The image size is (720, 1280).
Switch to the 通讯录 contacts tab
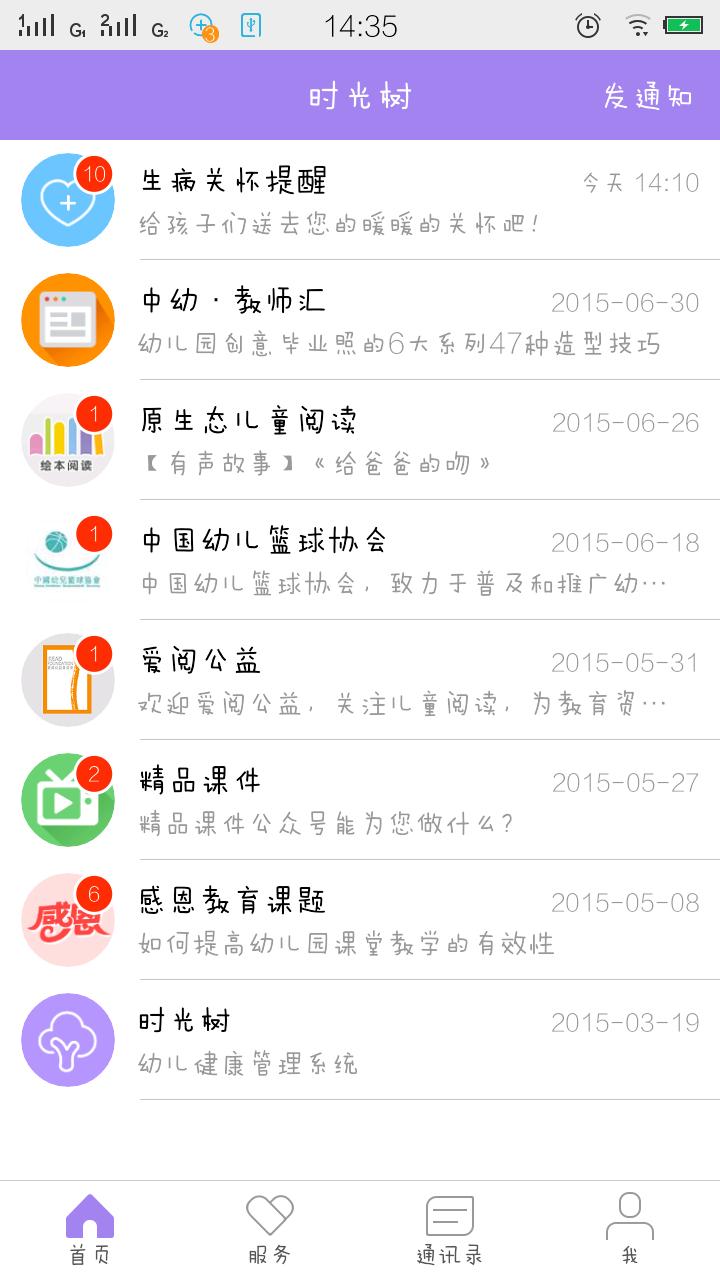click(450, 1230)
